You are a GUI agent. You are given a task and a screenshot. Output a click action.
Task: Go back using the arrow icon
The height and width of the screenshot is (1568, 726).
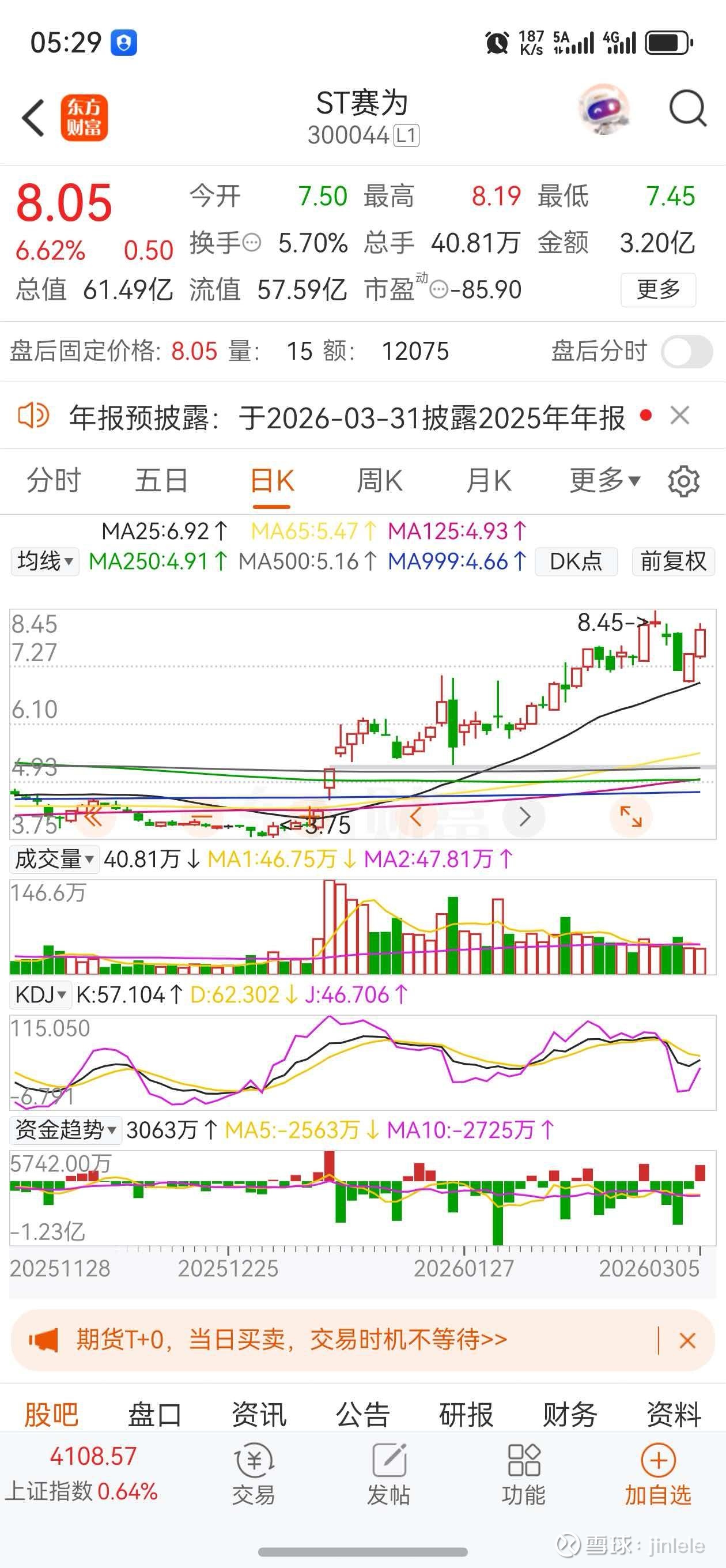(x=33, y=118)
